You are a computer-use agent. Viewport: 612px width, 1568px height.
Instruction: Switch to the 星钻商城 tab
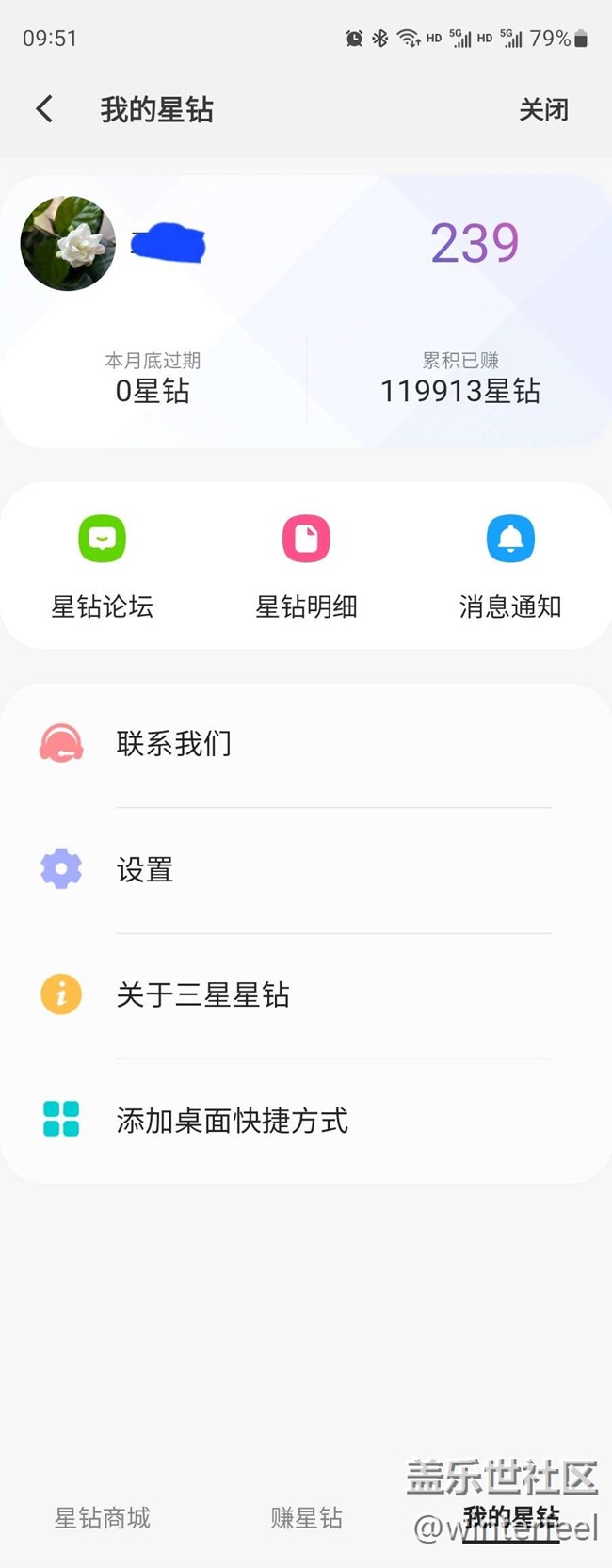click(x=102, y=1518)
